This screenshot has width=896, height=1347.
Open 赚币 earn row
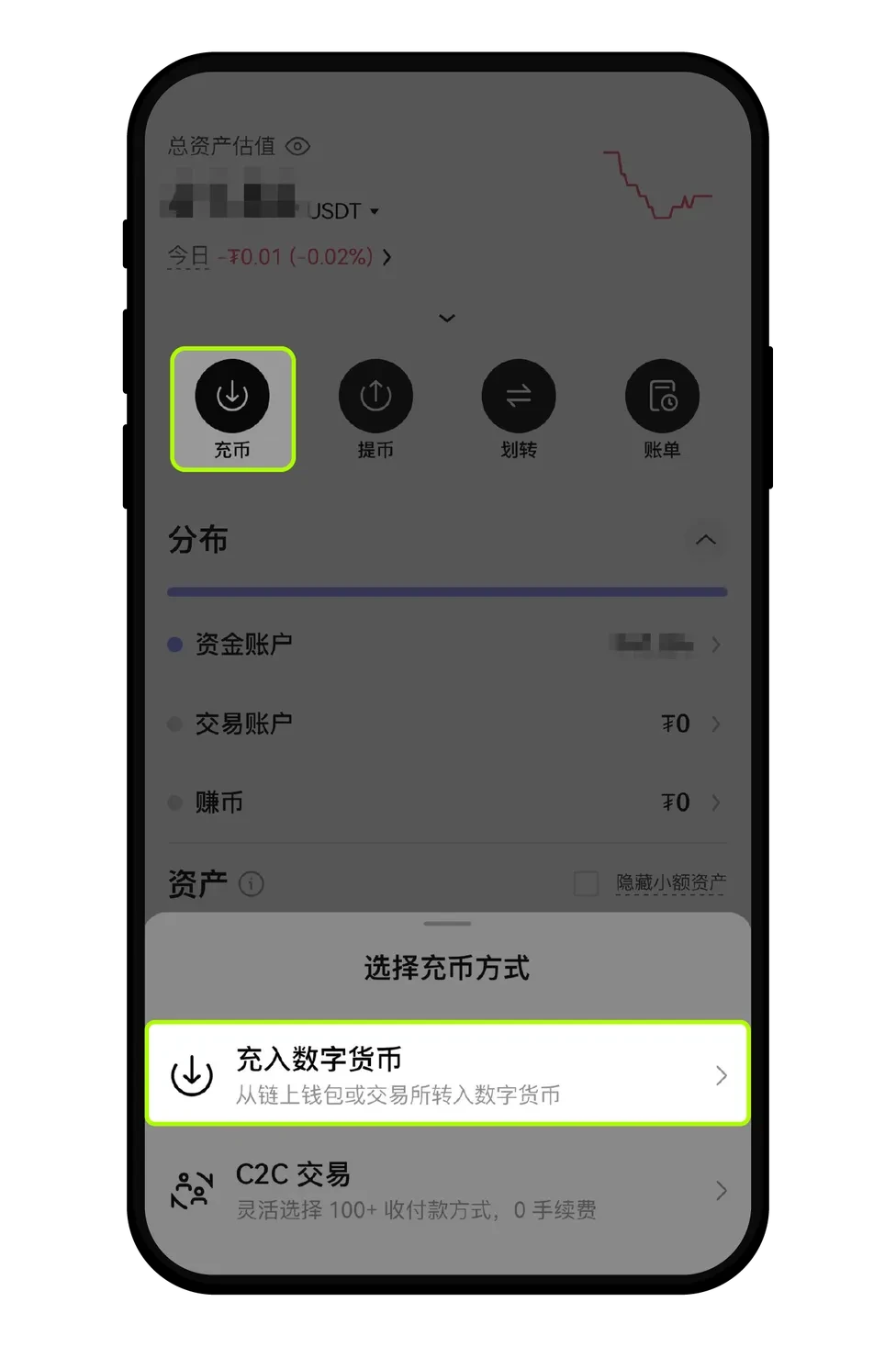click(447, 803)
